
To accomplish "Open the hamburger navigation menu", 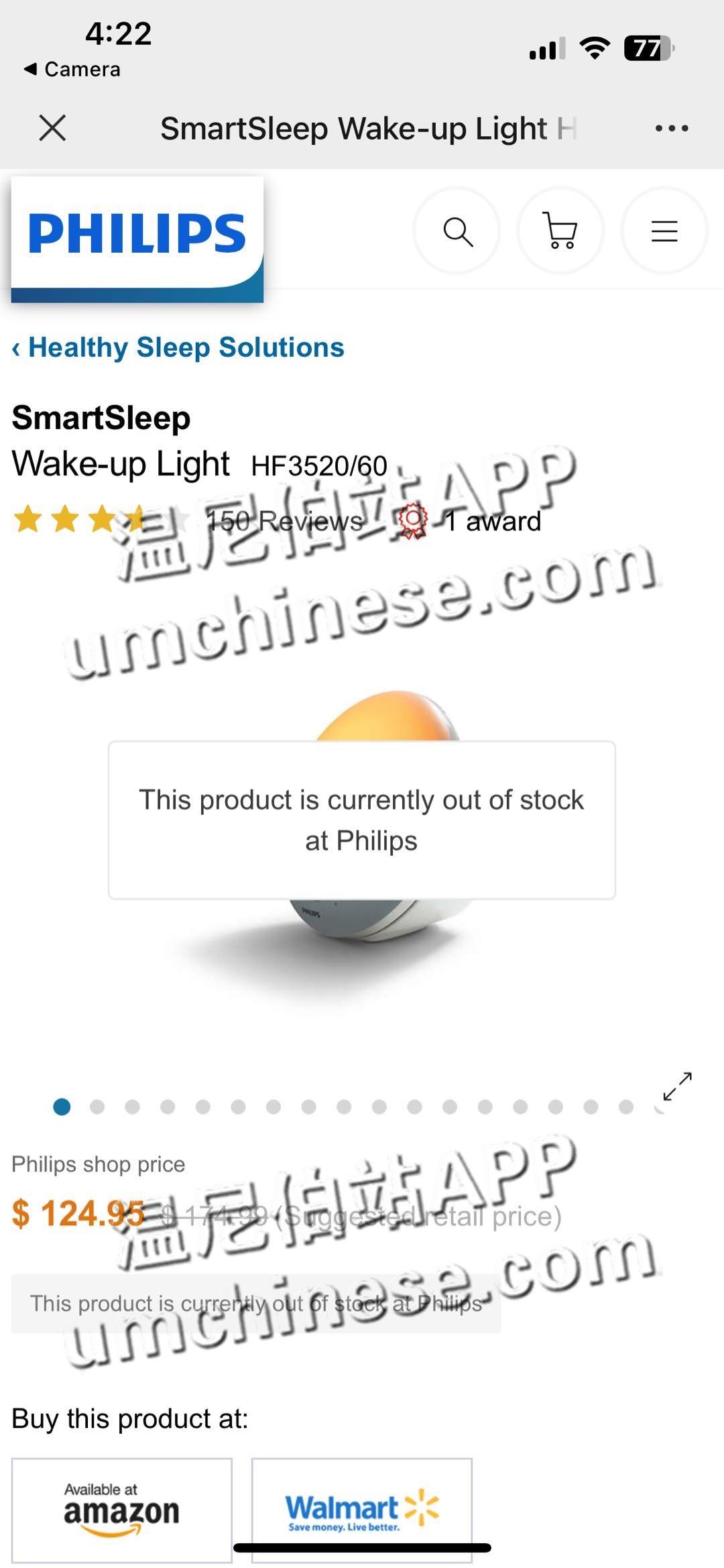I will tap(664, 231).
